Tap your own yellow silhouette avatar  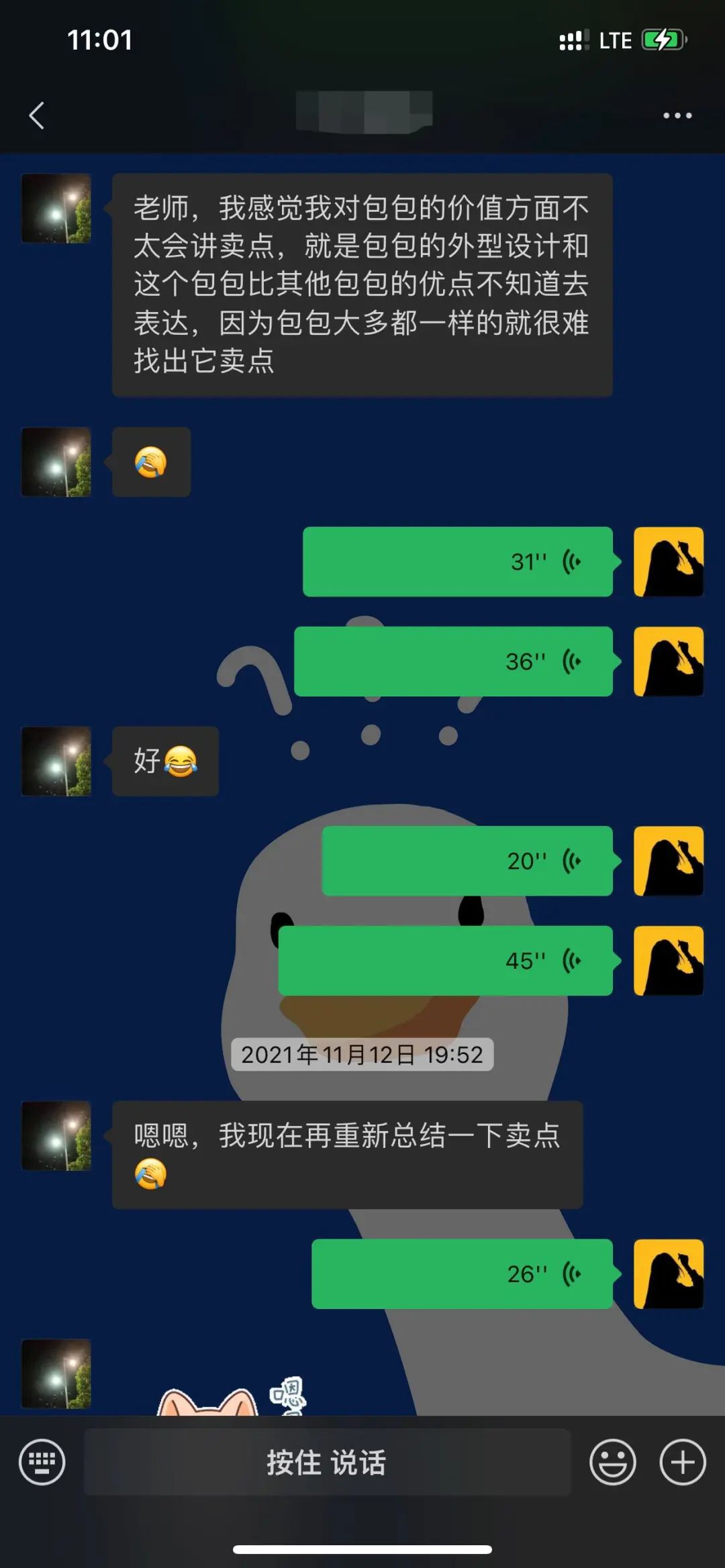click(x=669, y=562)
